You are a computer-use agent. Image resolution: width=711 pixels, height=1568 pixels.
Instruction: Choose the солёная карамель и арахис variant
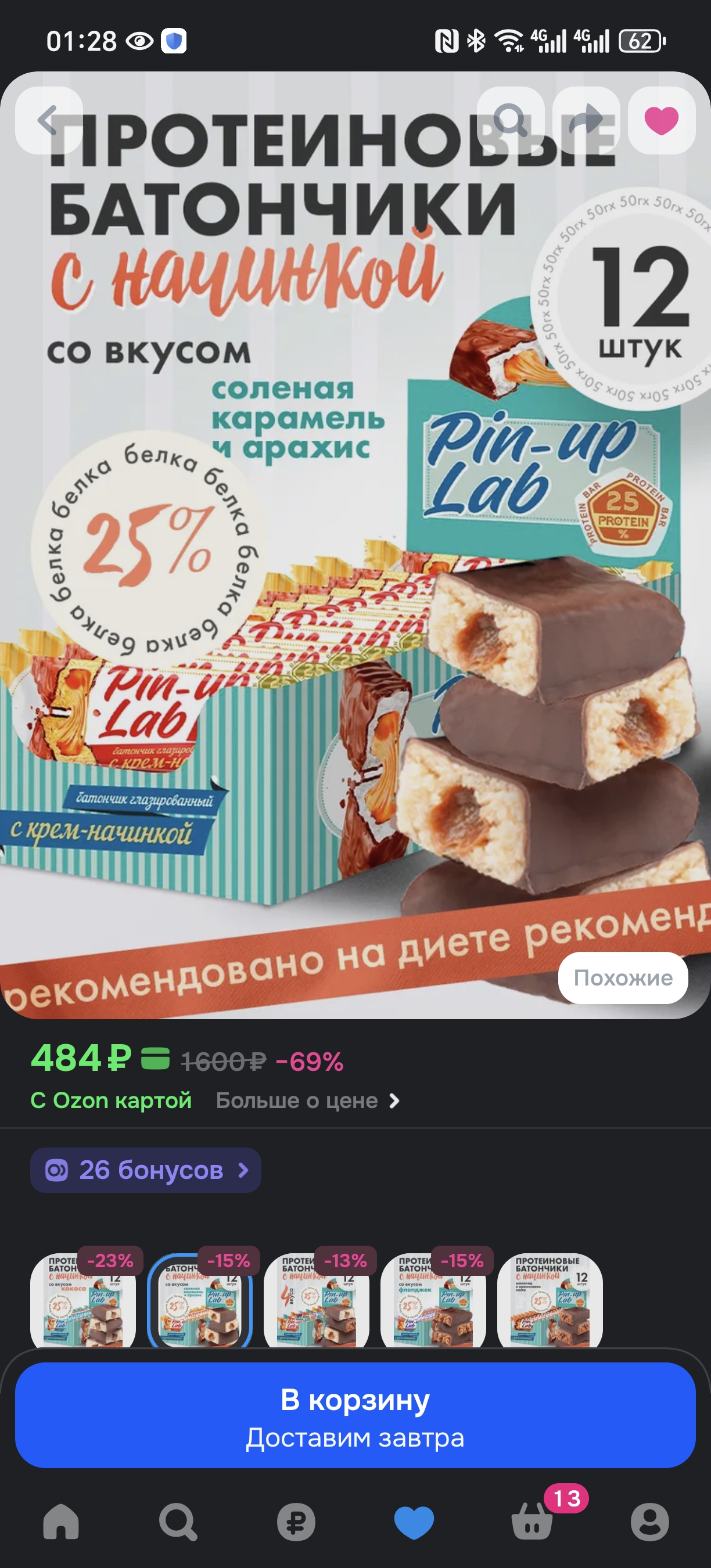pyautogui.click(x=200, y=1300)
